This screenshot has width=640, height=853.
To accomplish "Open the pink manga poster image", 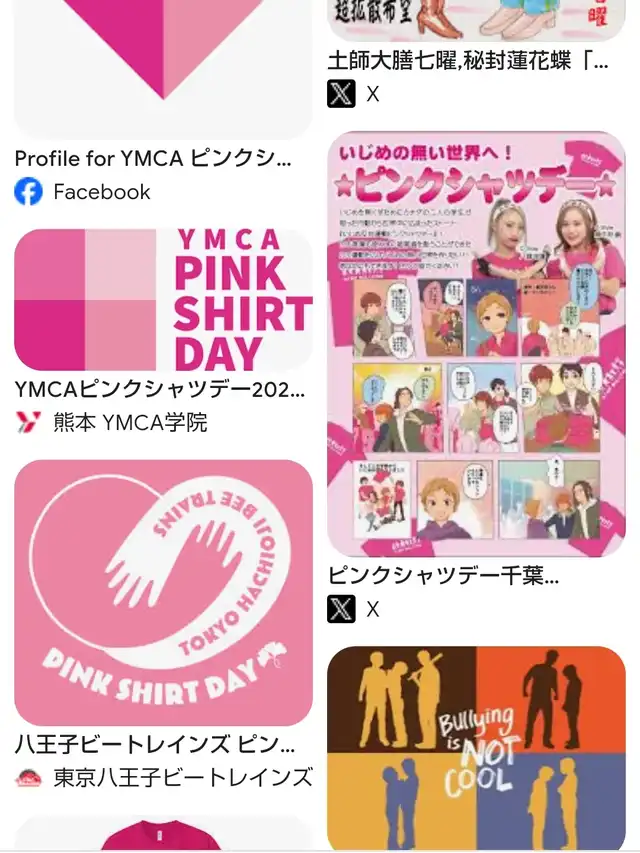I will [x=476, y=344].
